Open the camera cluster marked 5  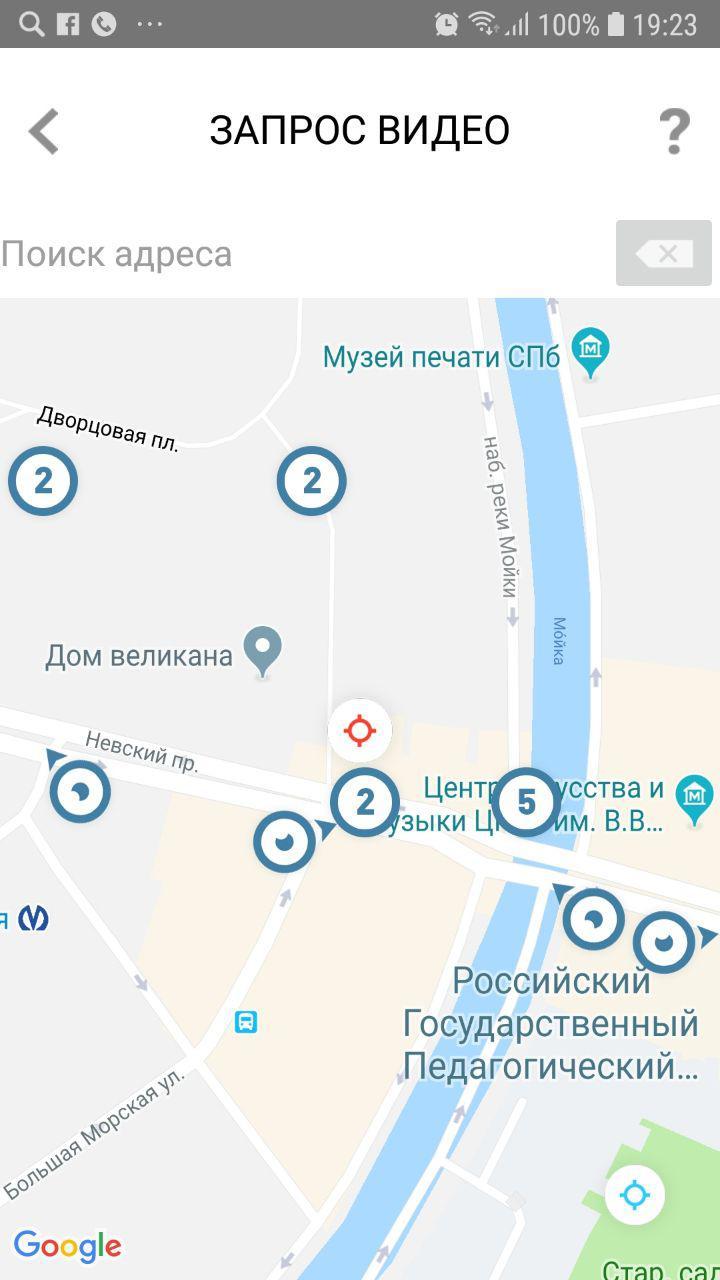coord(526,802)
